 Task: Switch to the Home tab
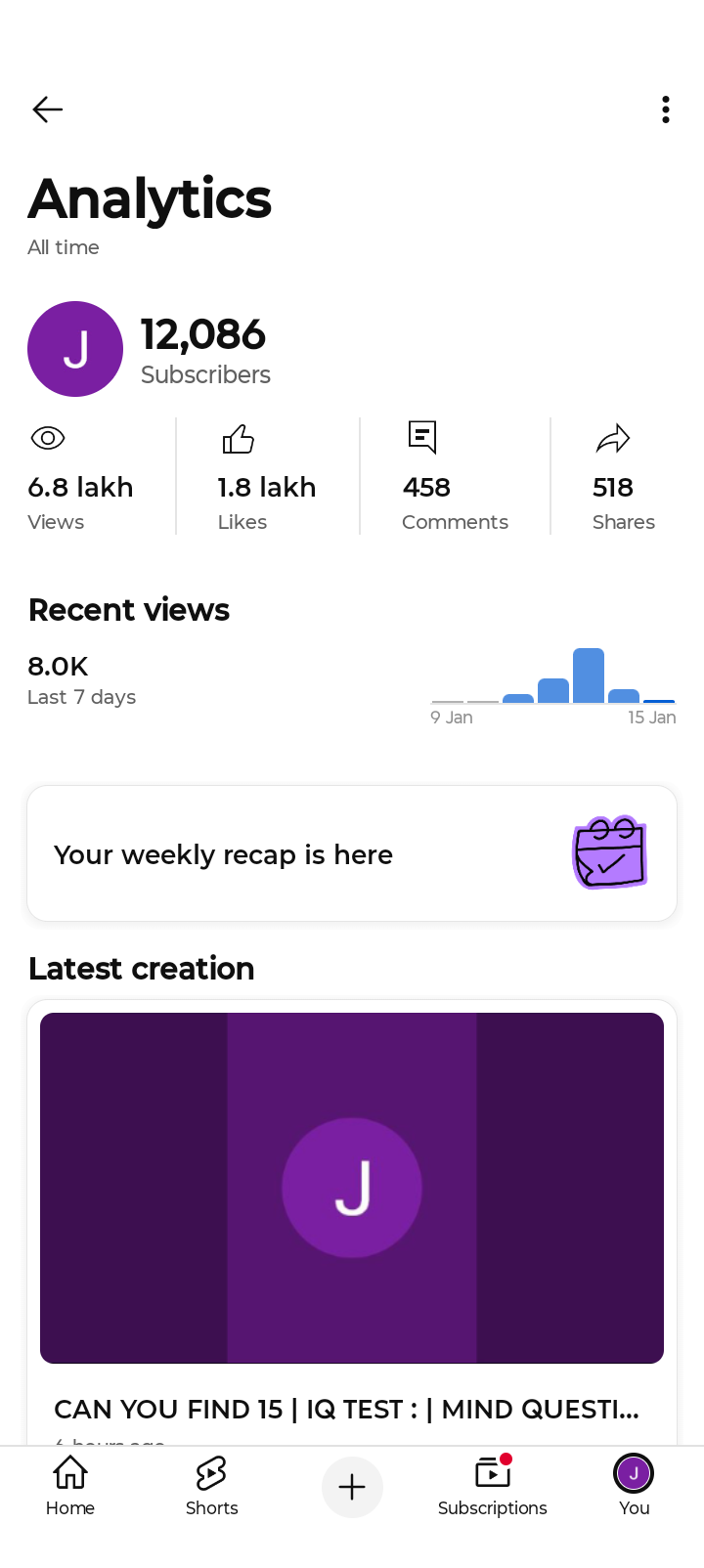[70, 1486]
